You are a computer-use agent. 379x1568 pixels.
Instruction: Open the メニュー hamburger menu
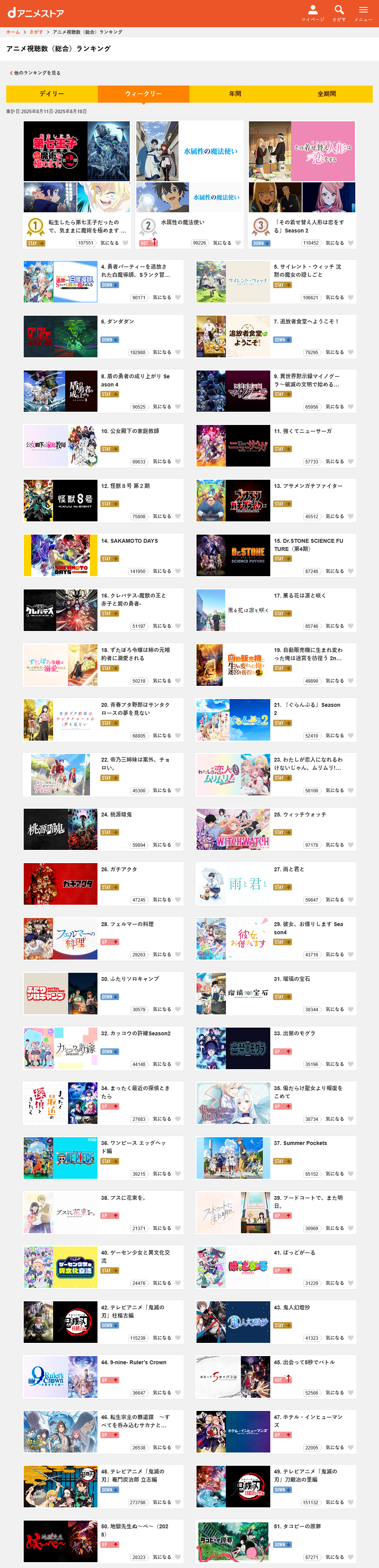[363, 13]
